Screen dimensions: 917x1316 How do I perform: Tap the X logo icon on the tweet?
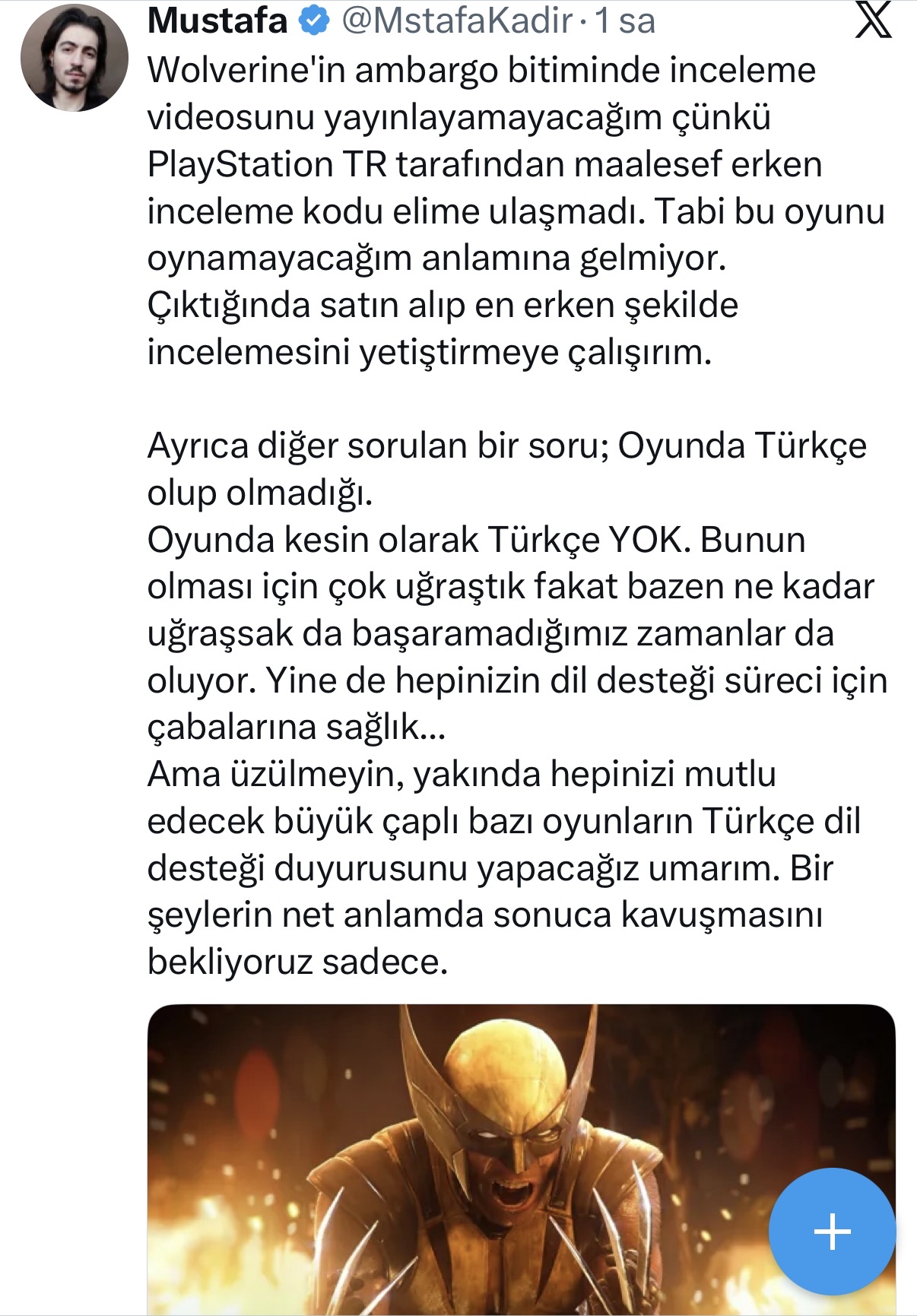coord(873,21)
